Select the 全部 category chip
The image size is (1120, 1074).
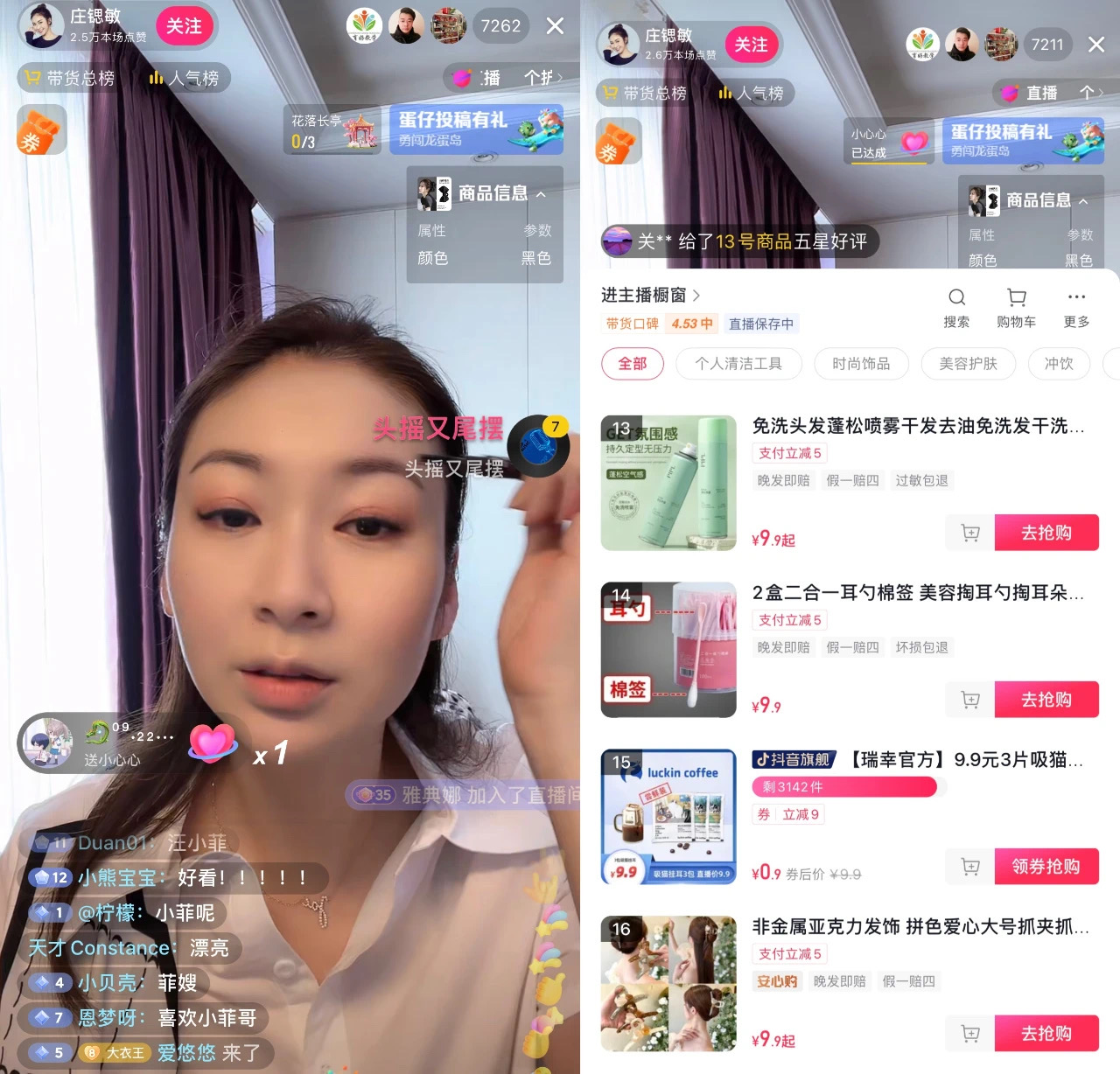633,364
